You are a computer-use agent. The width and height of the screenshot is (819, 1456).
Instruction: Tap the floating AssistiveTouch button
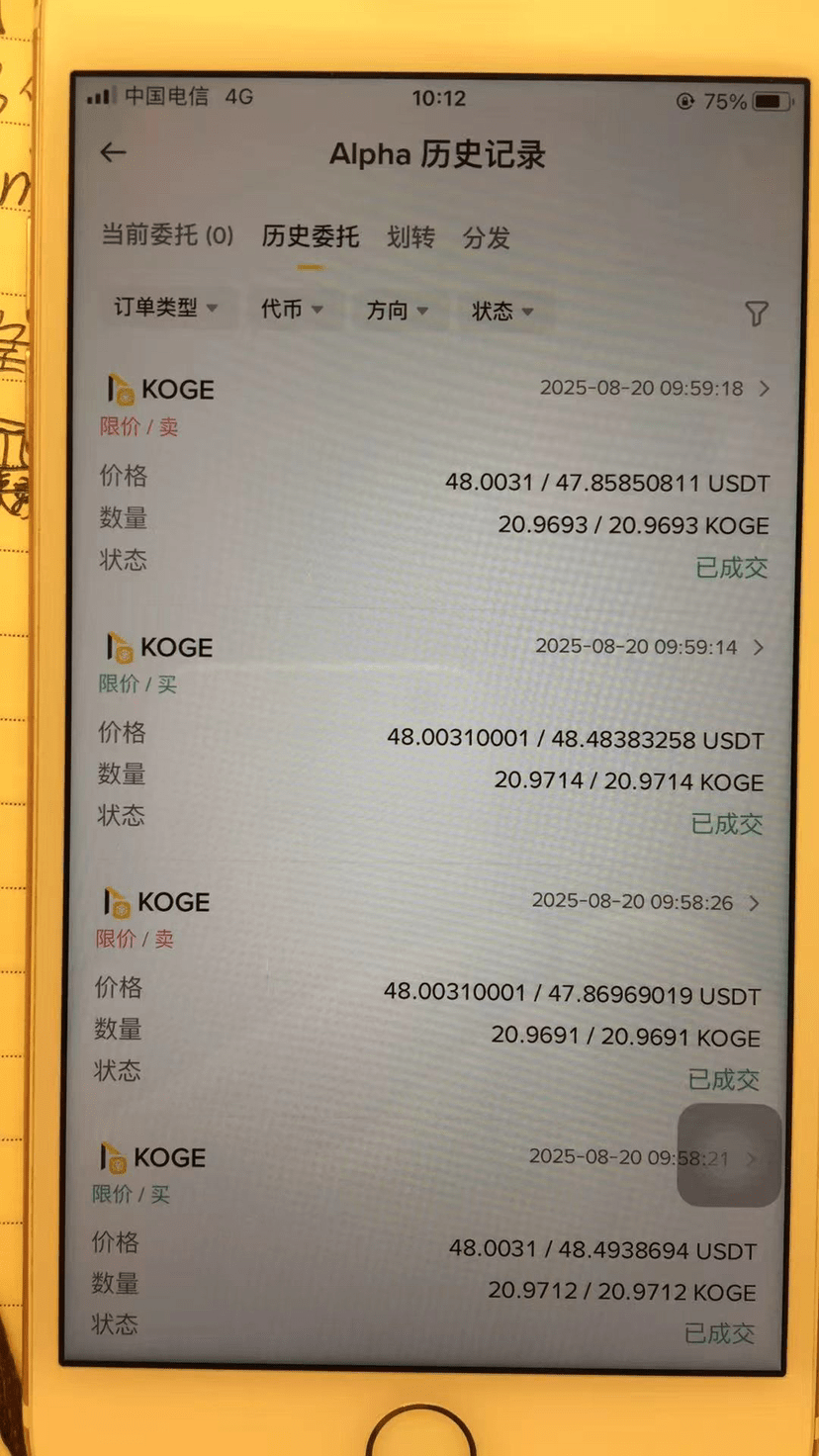tap(729, 1154)
